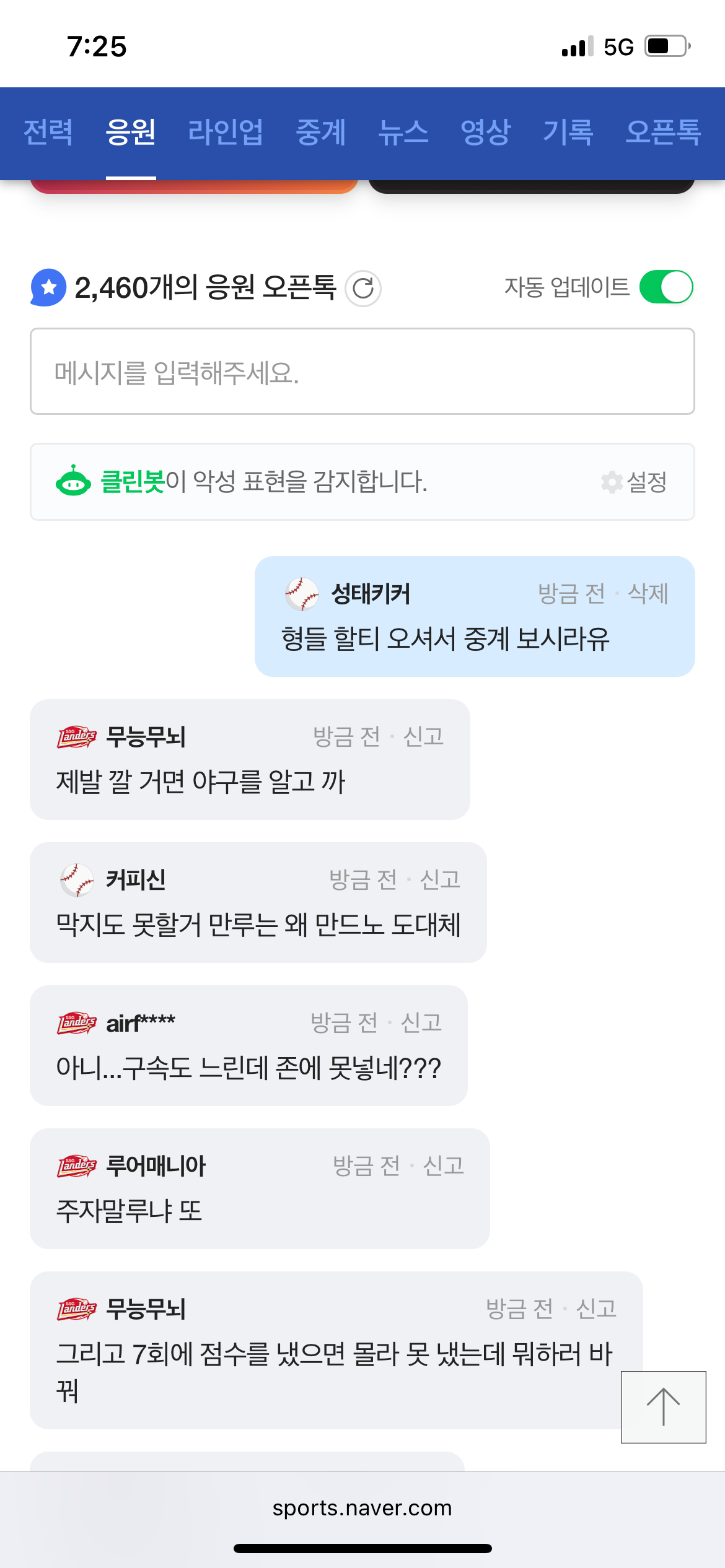Turn off the 자동 업데이트 switch
The image size is (725, 1568).
[x=666, y=287]
